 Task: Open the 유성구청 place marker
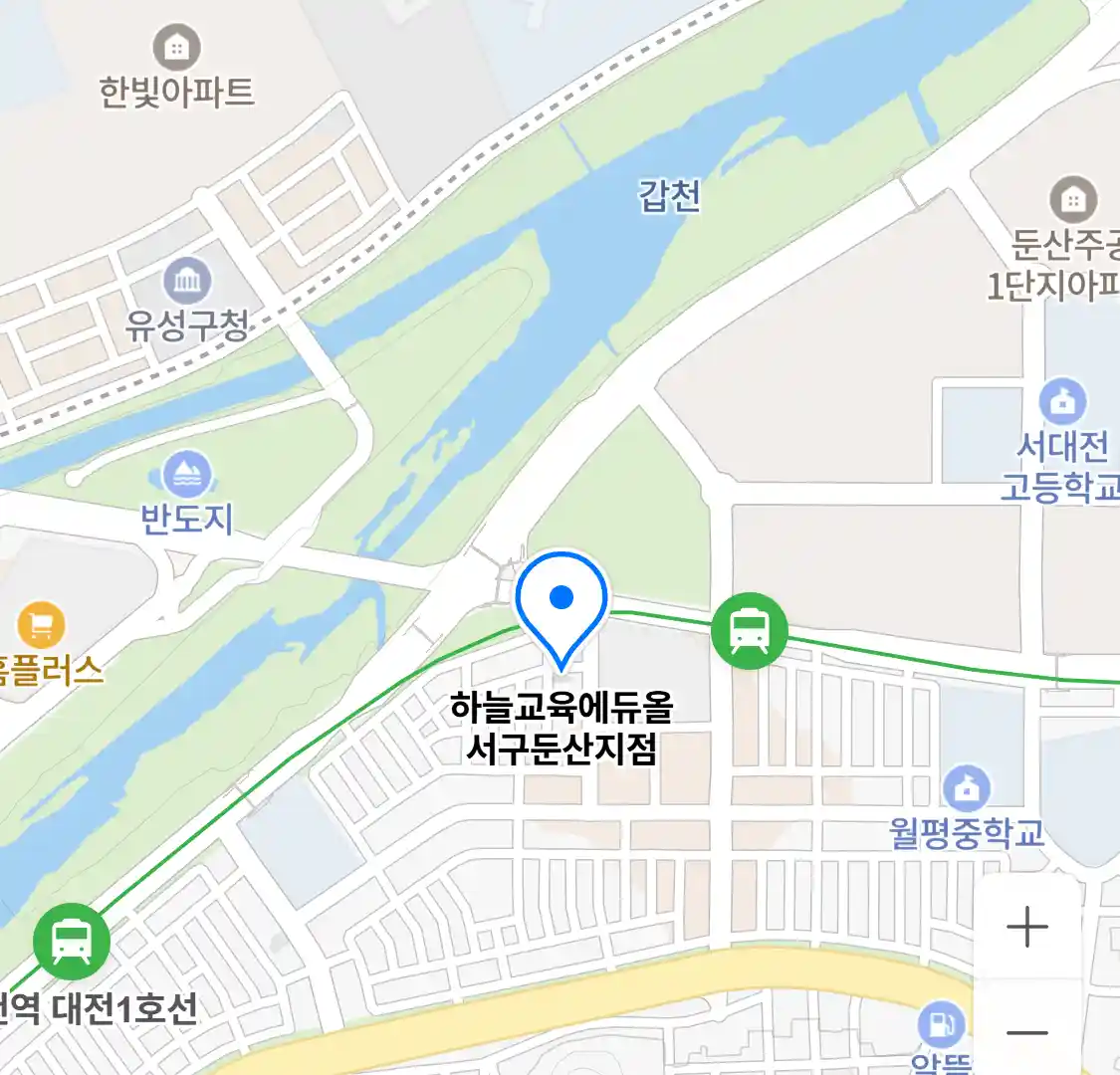point(187,282)
